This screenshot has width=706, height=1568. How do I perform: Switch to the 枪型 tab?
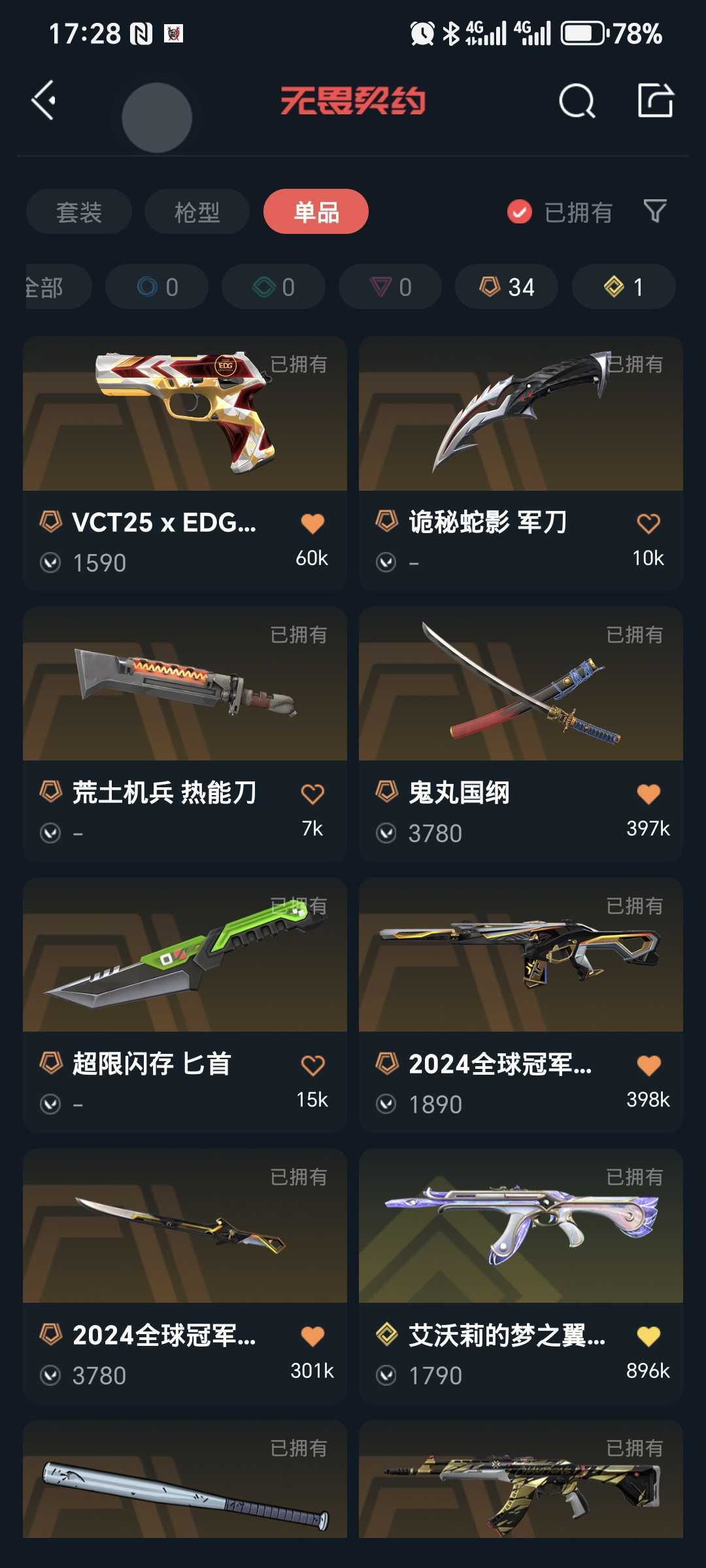tap(197, 212)
